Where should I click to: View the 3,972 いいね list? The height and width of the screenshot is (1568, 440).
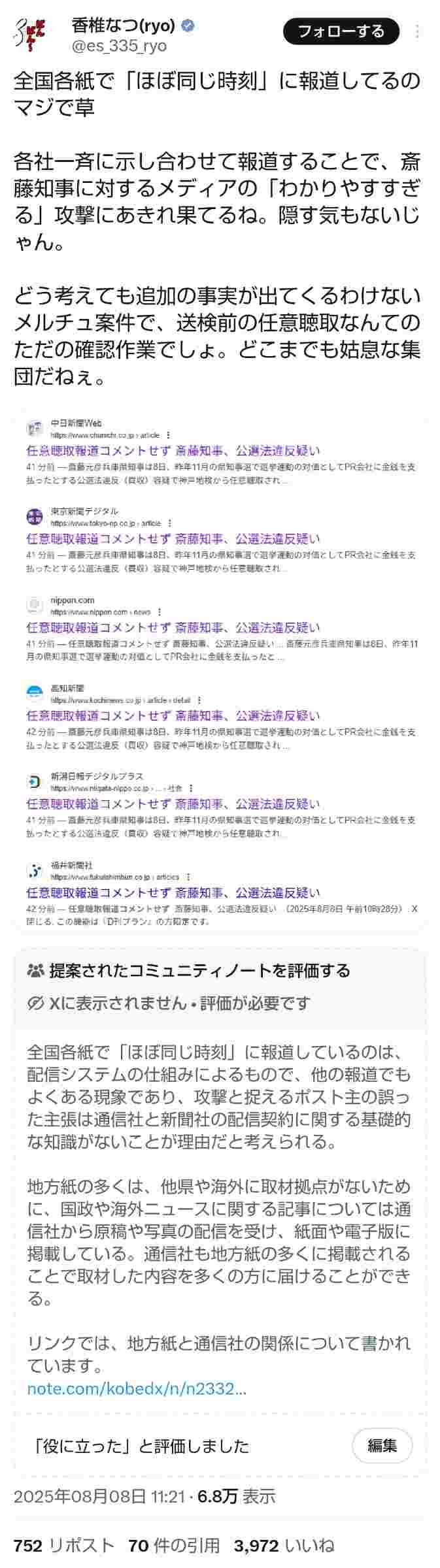click(x=284, y=1544)
